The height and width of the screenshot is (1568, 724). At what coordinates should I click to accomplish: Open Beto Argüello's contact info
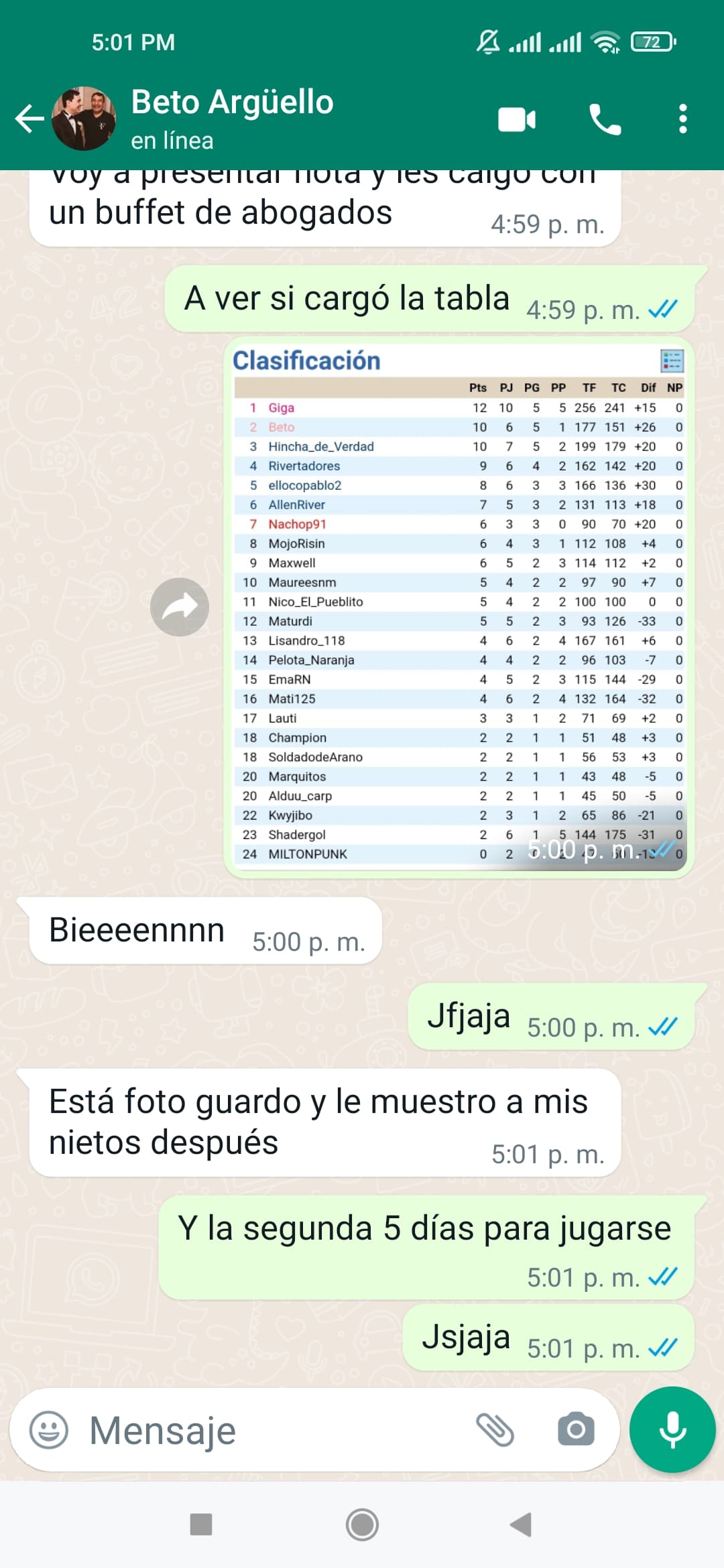(232, 119)
